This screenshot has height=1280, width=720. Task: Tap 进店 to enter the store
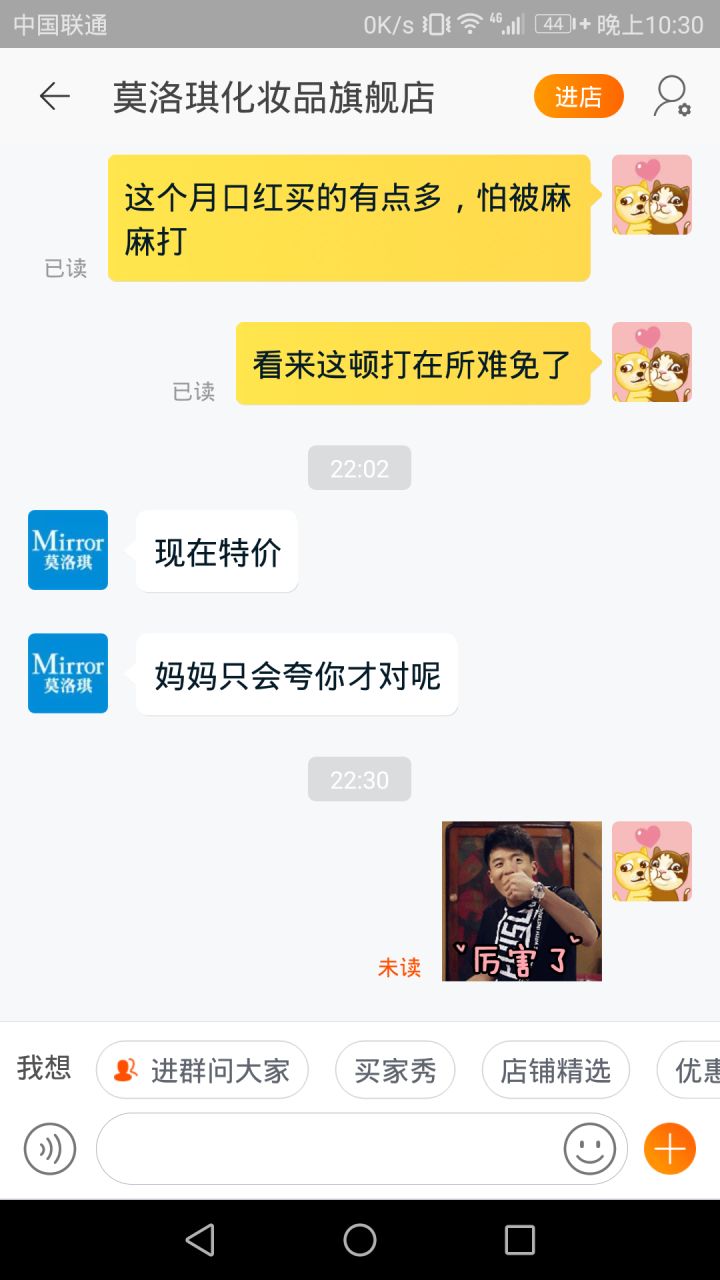(x=578, y=97)
